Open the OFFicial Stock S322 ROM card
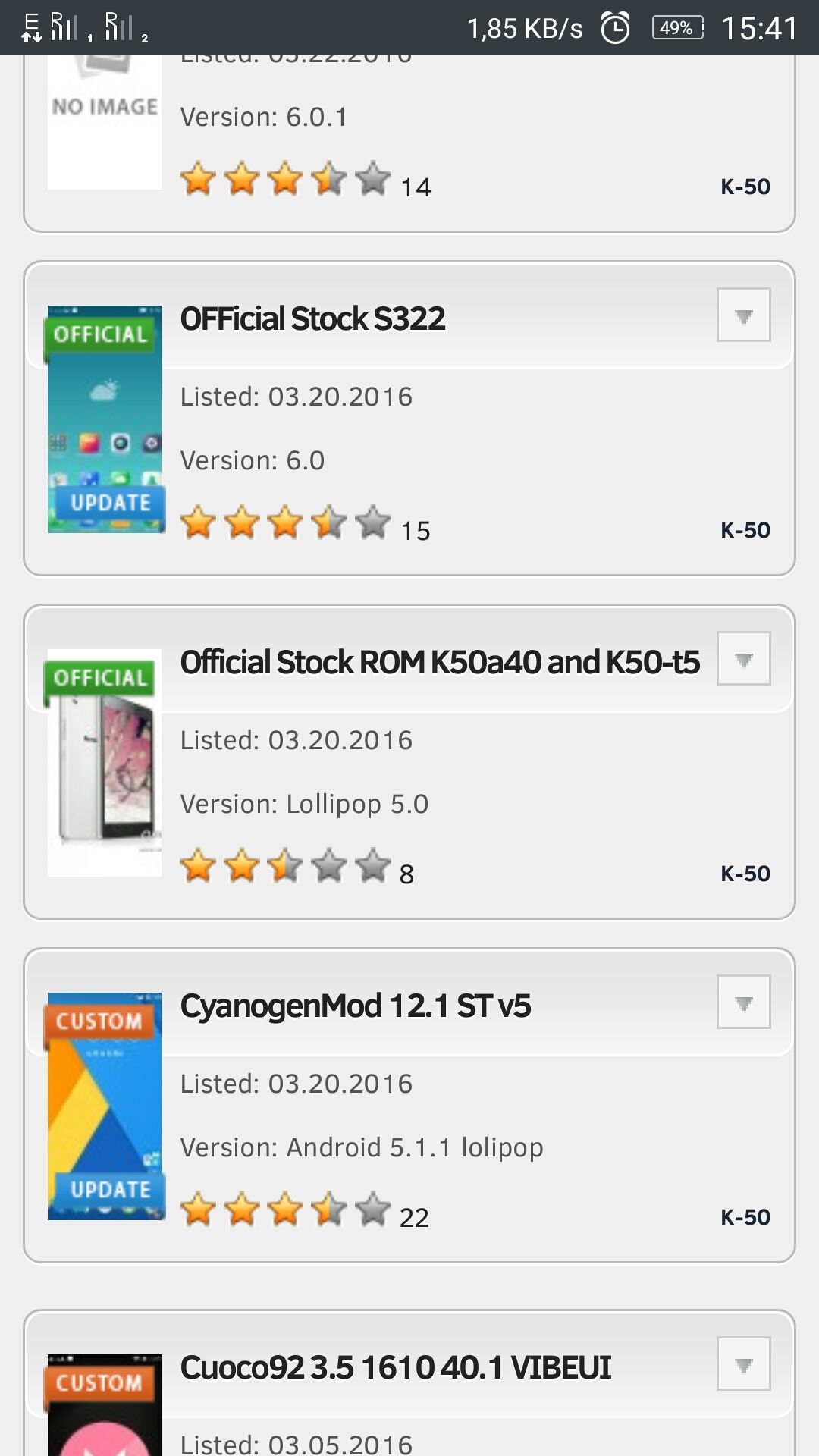The width and height of the screenshot is (819, 1456). click(x=409, y=419)
